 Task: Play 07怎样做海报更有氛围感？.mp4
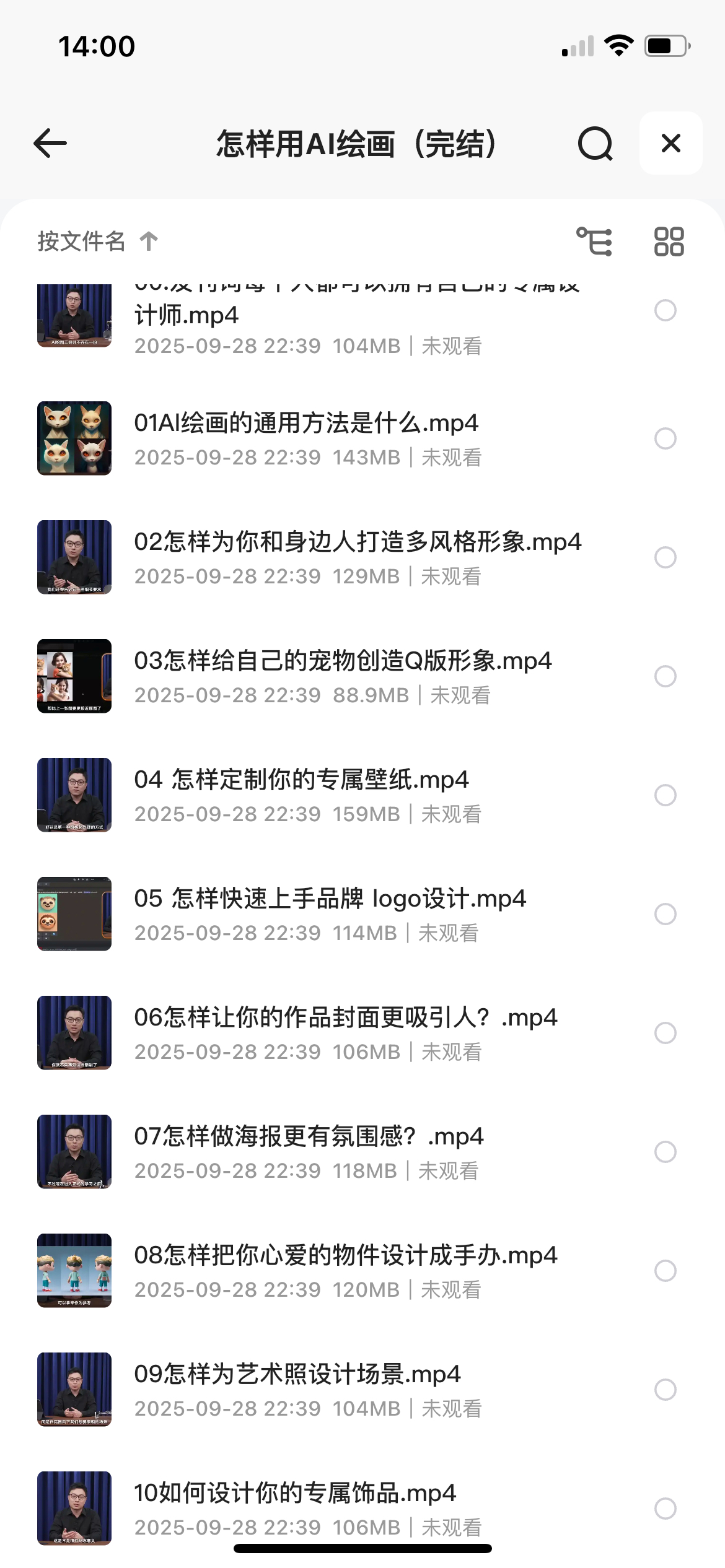309,1137
